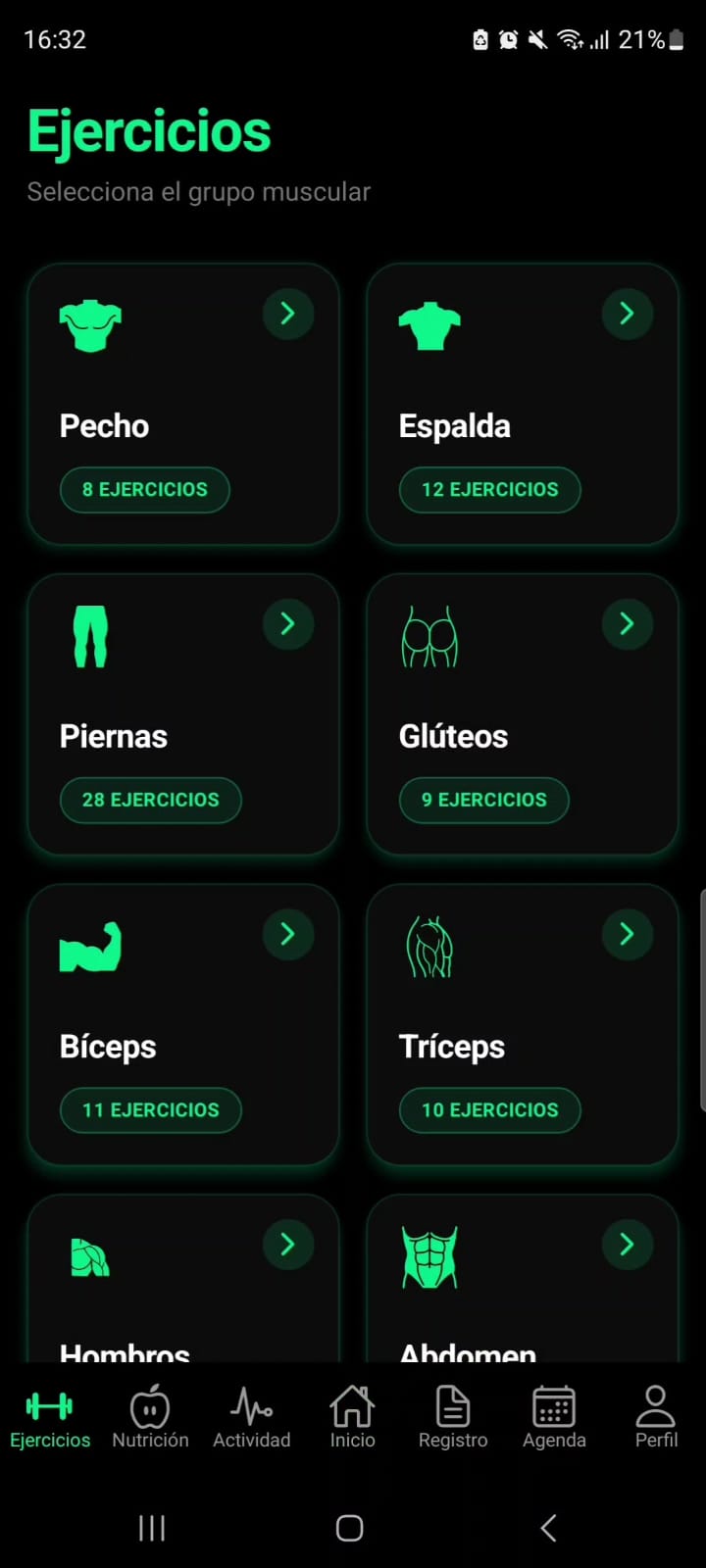706x1568 pixels.
Task: Expand the Glúteos card chevron arrow
Action: 628,623
